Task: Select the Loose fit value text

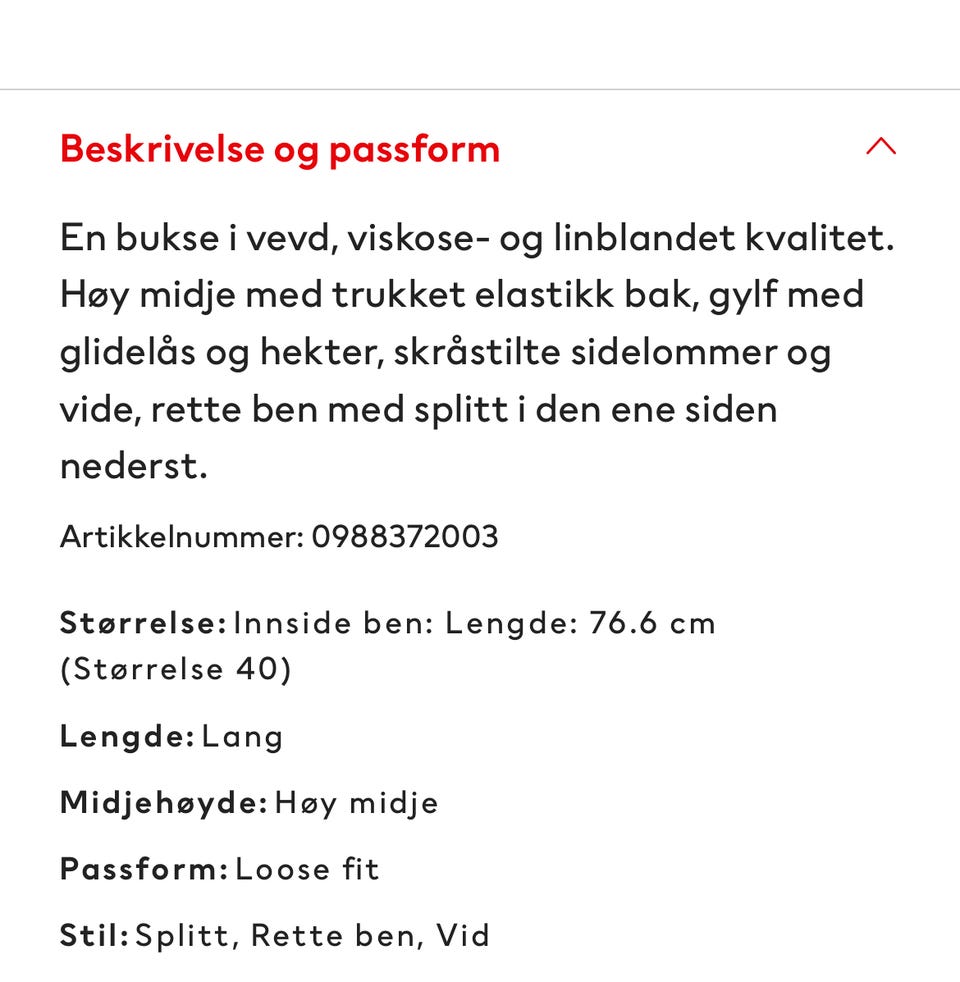Action: (306, 868)
